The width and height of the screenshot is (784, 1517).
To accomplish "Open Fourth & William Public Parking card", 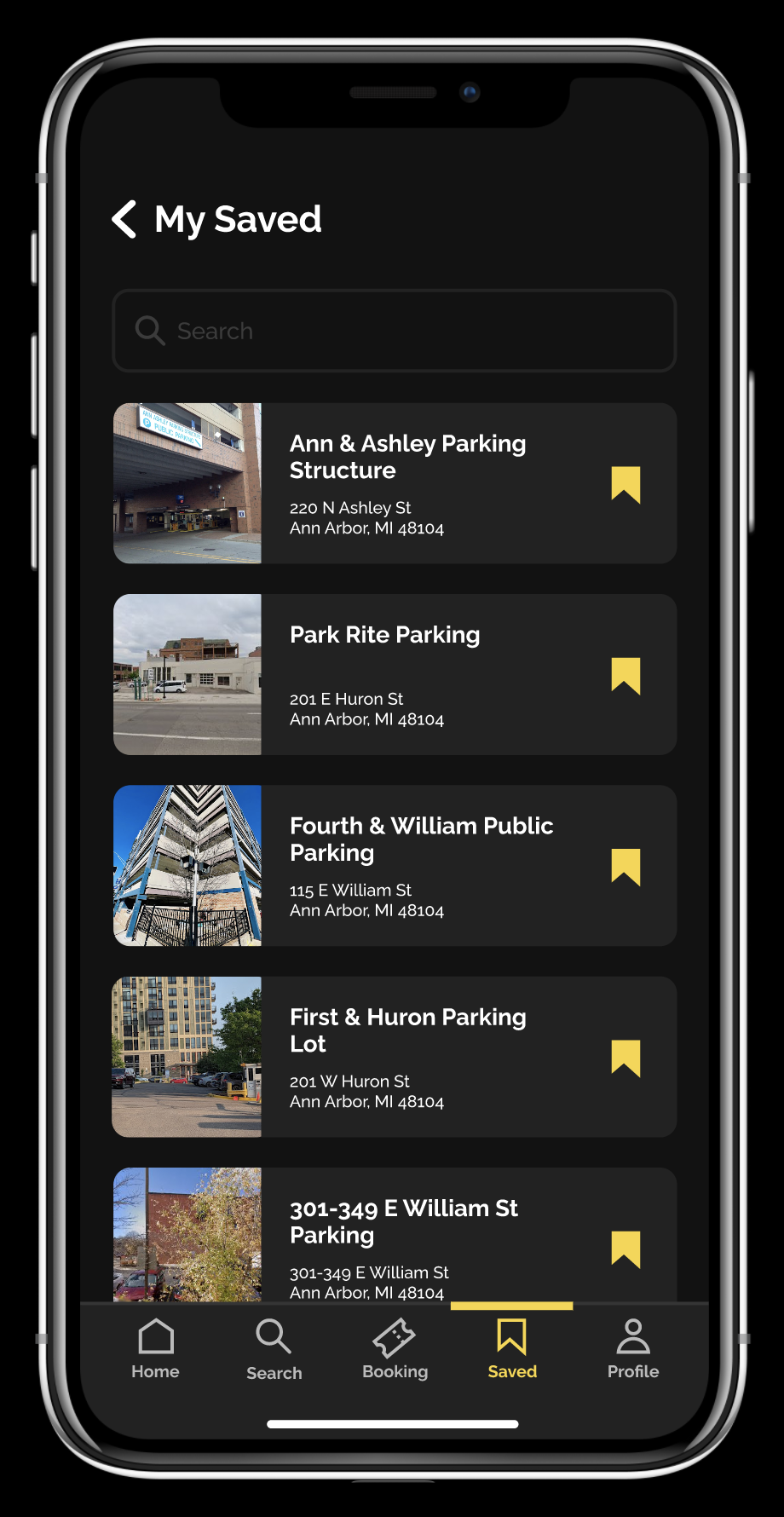I will click(395, 865).
